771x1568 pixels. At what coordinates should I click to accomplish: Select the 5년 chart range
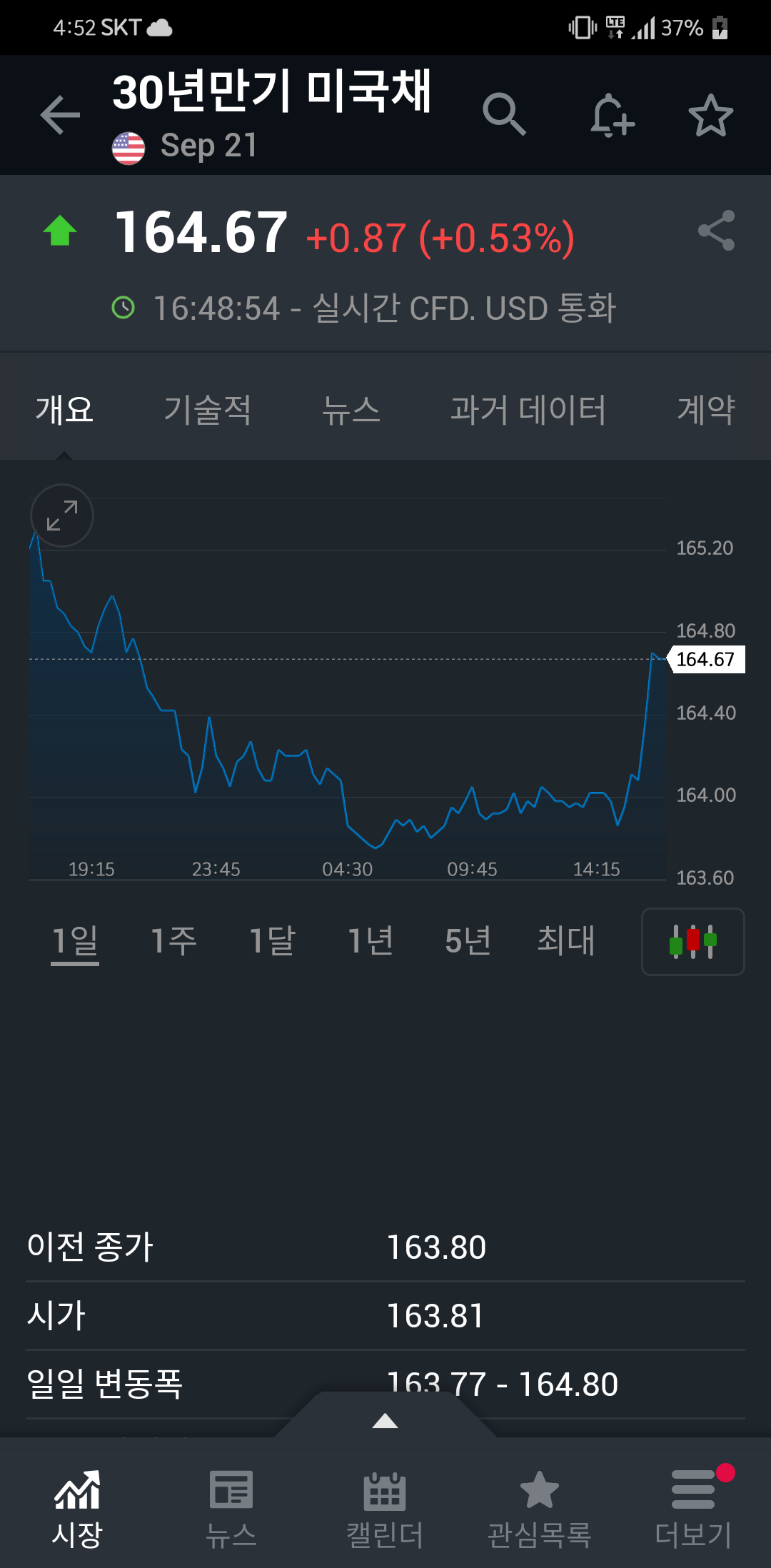(x=468, y=940)
